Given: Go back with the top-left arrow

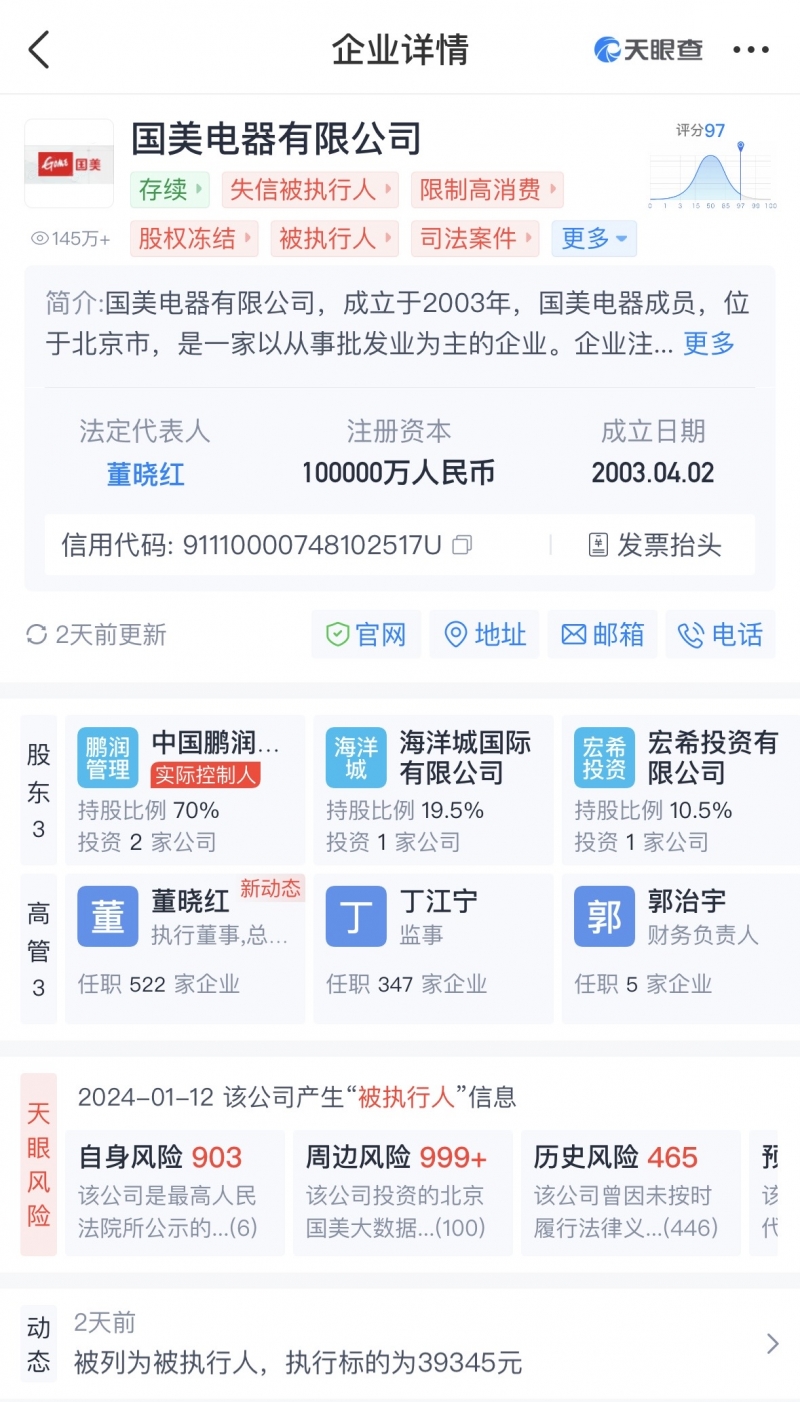Looking at the screenshot, I should (39, 50).
